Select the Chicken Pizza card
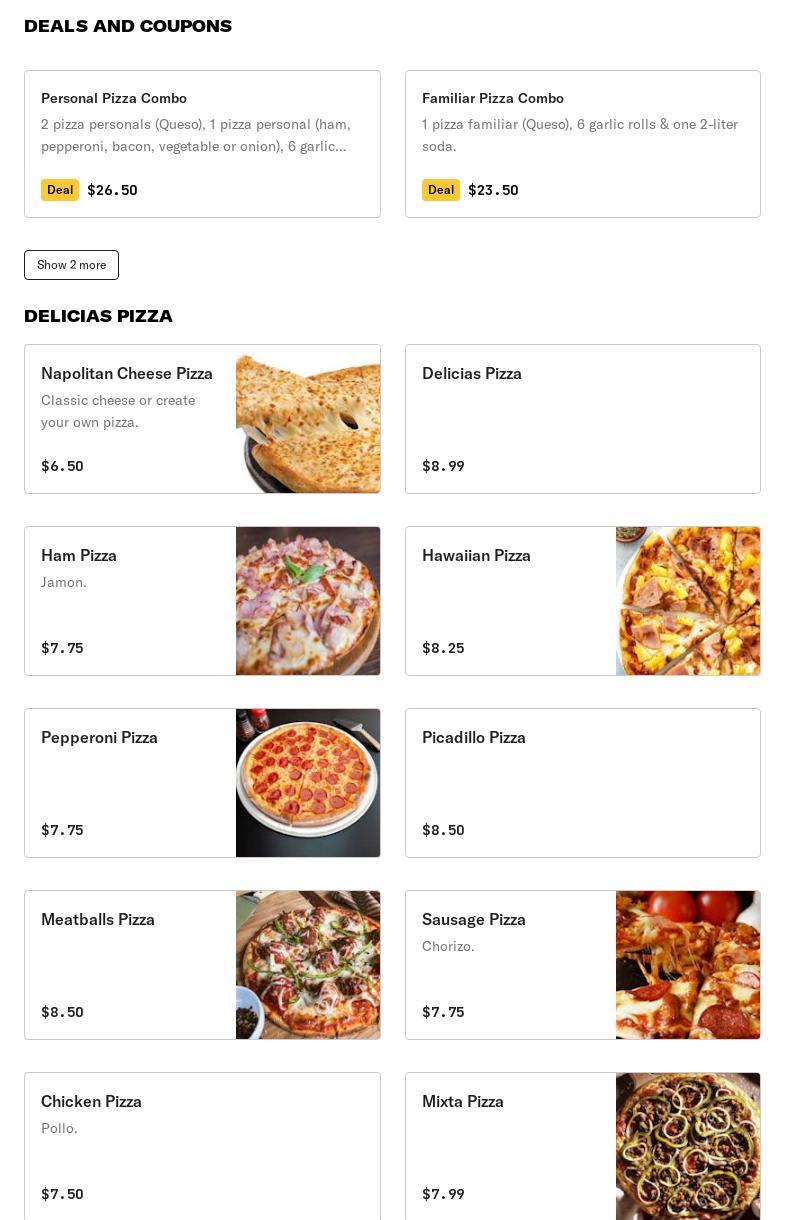The width and height of the screenshot is (785, 1220). [202, 1146]
